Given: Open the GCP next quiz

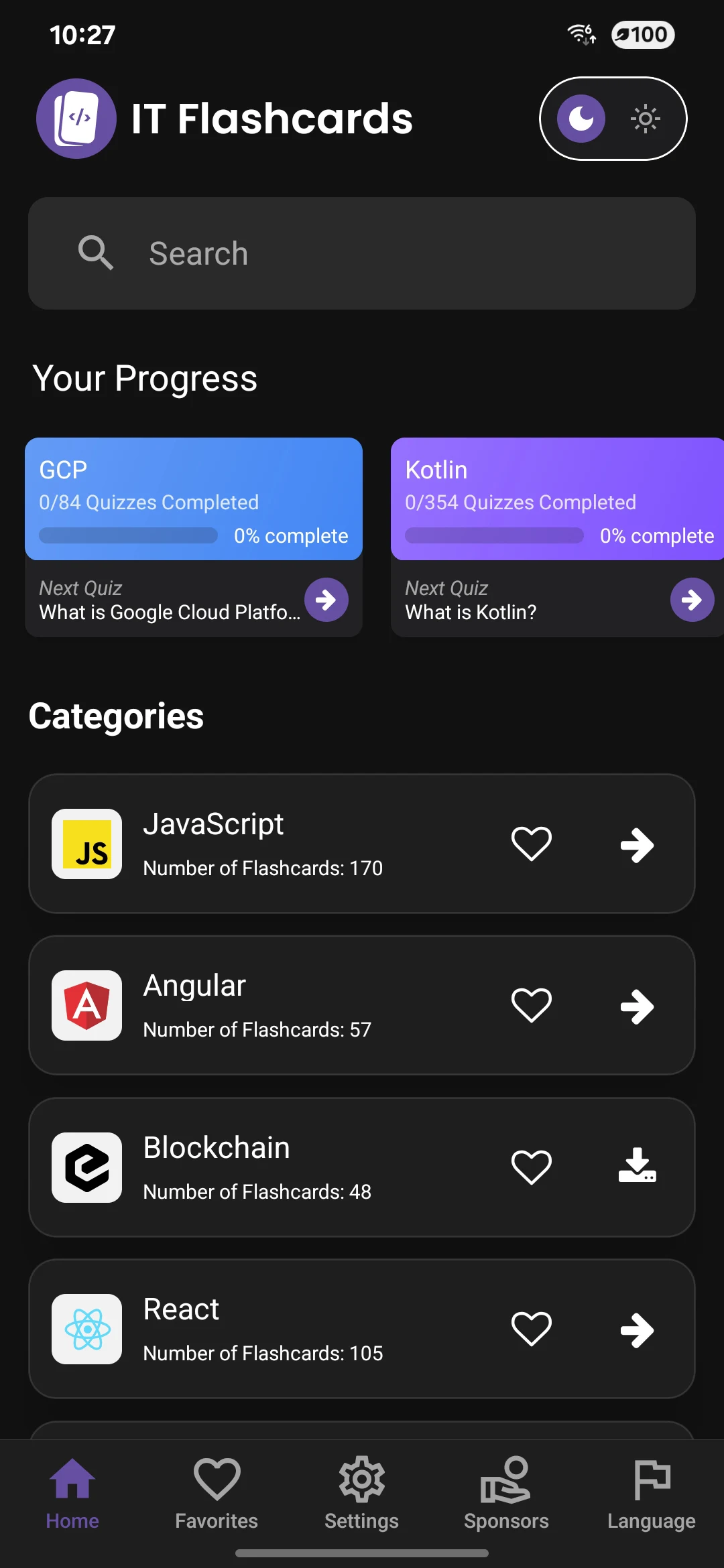Looking at the screenshot, I should (326, 600).
